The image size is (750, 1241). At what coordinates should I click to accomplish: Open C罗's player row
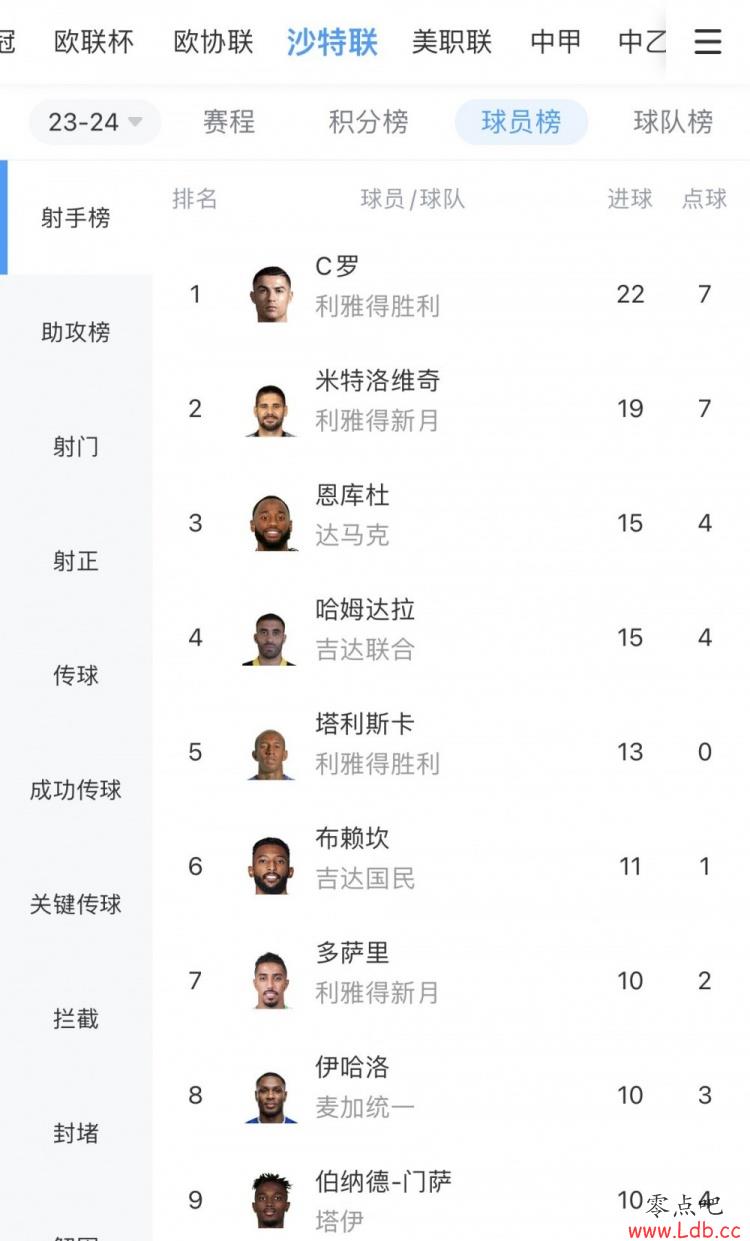click(x=451, y=294)
